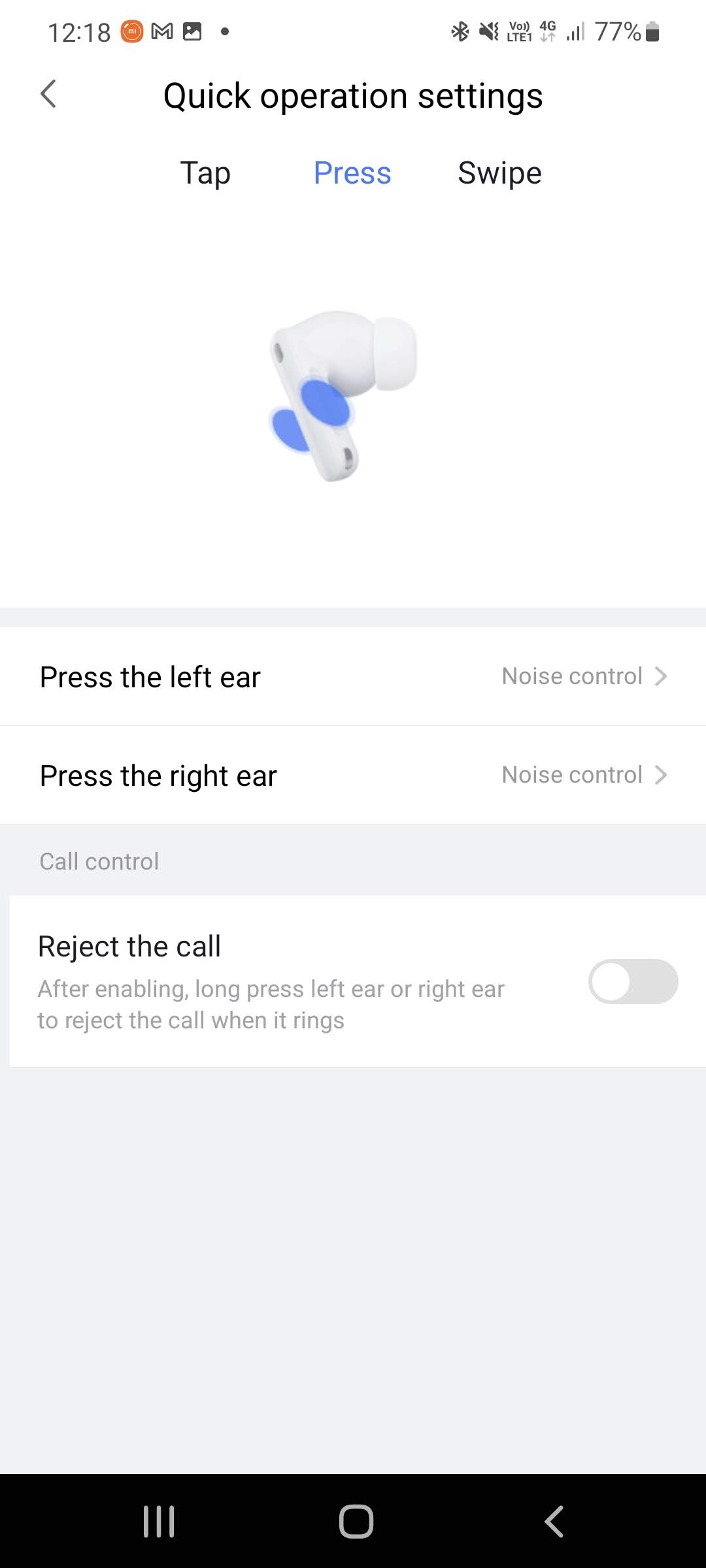This screenshot has width=706, height=1568.
Task: Switch to the Tap tab
Action: (x=205, y=173)
